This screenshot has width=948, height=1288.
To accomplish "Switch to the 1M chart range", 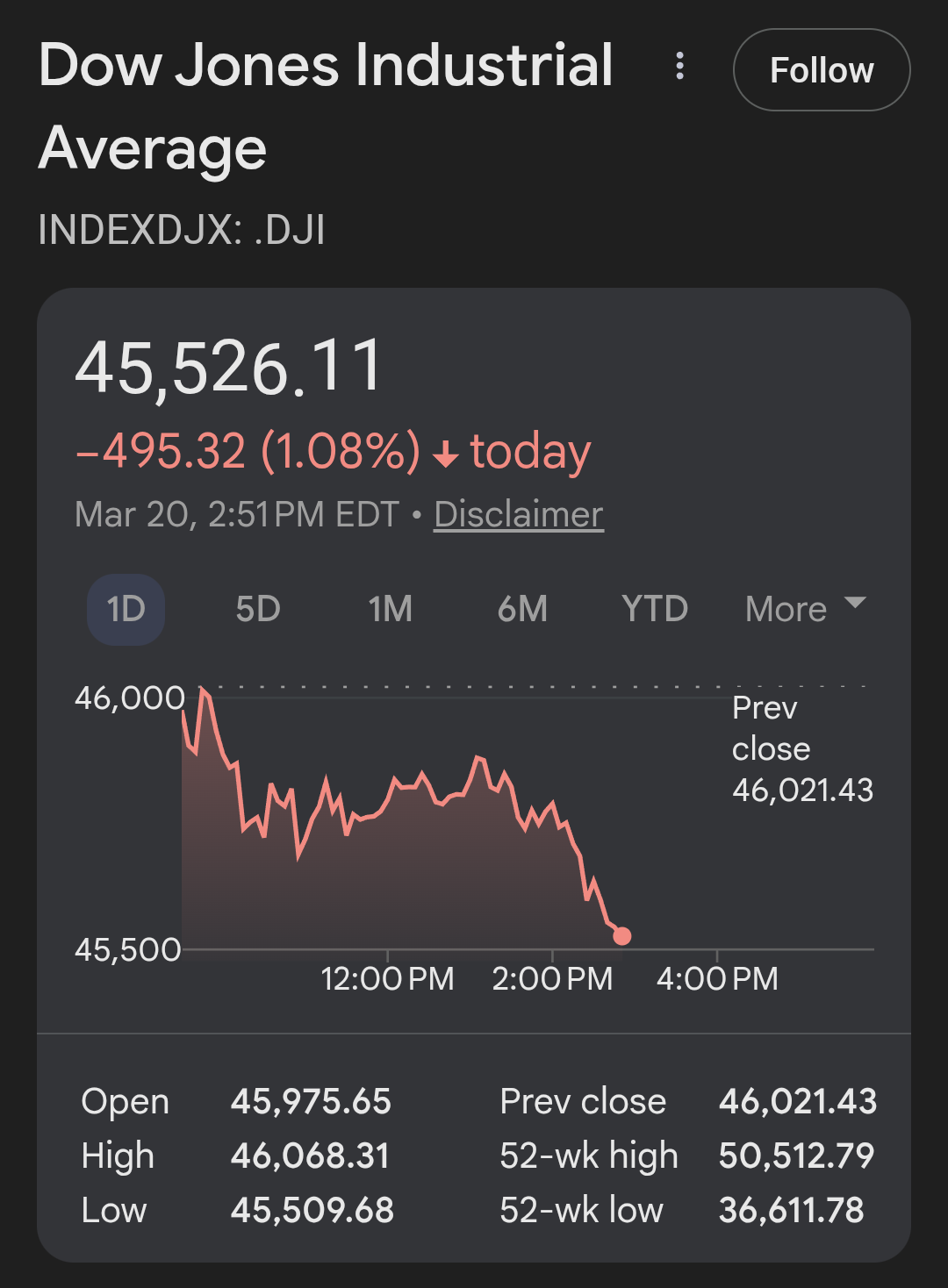I will (390, 609).
